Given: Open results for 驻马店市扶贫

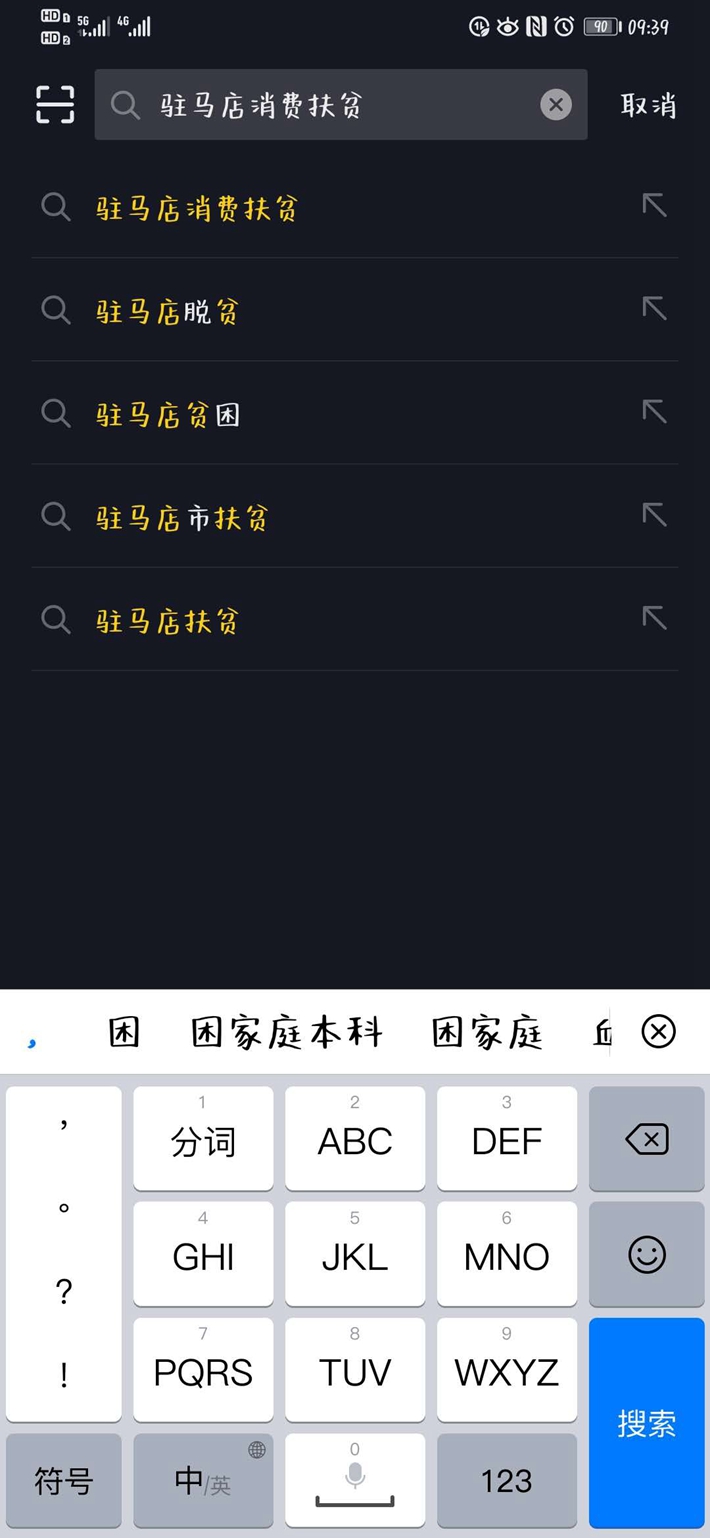Looking at the screenshot, I should tap(183, 517).
